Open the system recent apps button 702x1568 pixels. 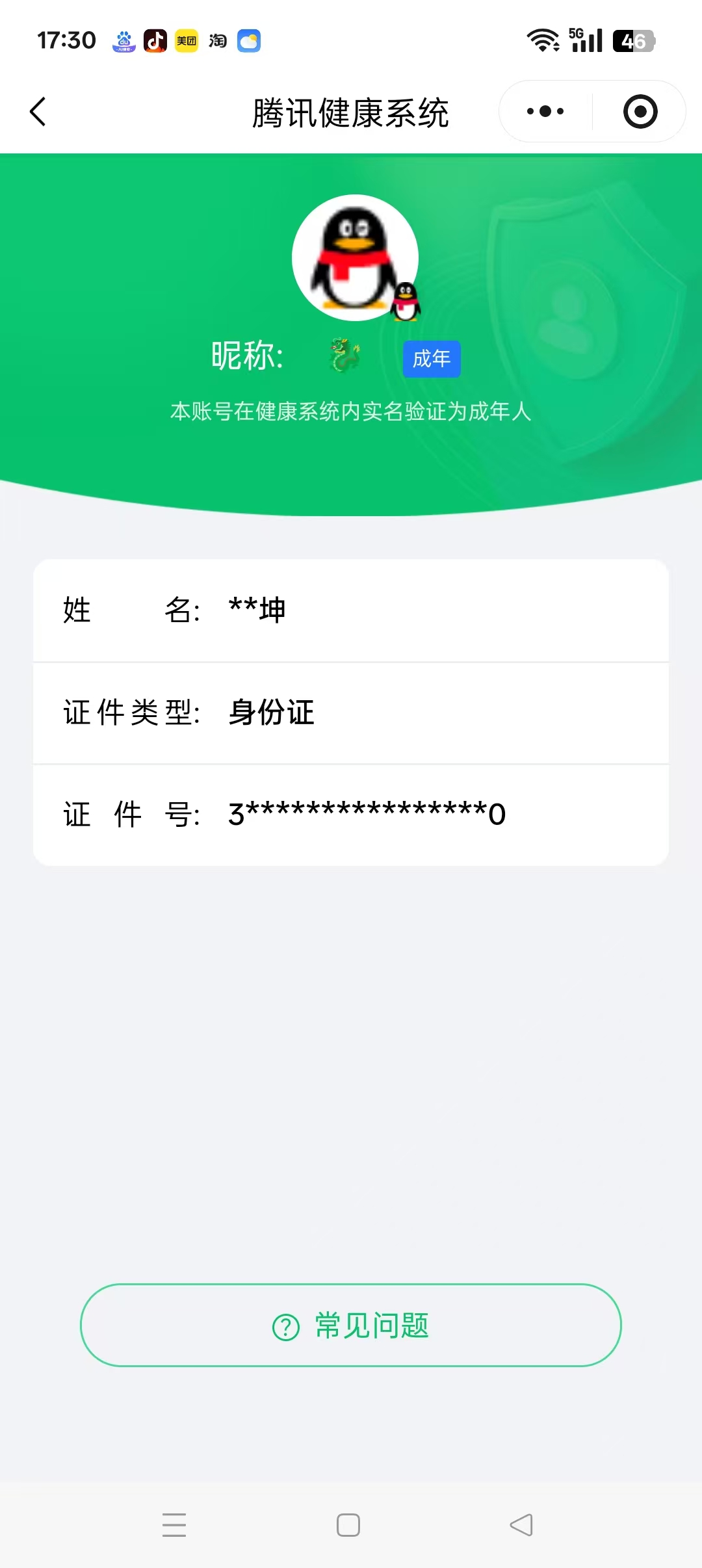point(174,1525)
